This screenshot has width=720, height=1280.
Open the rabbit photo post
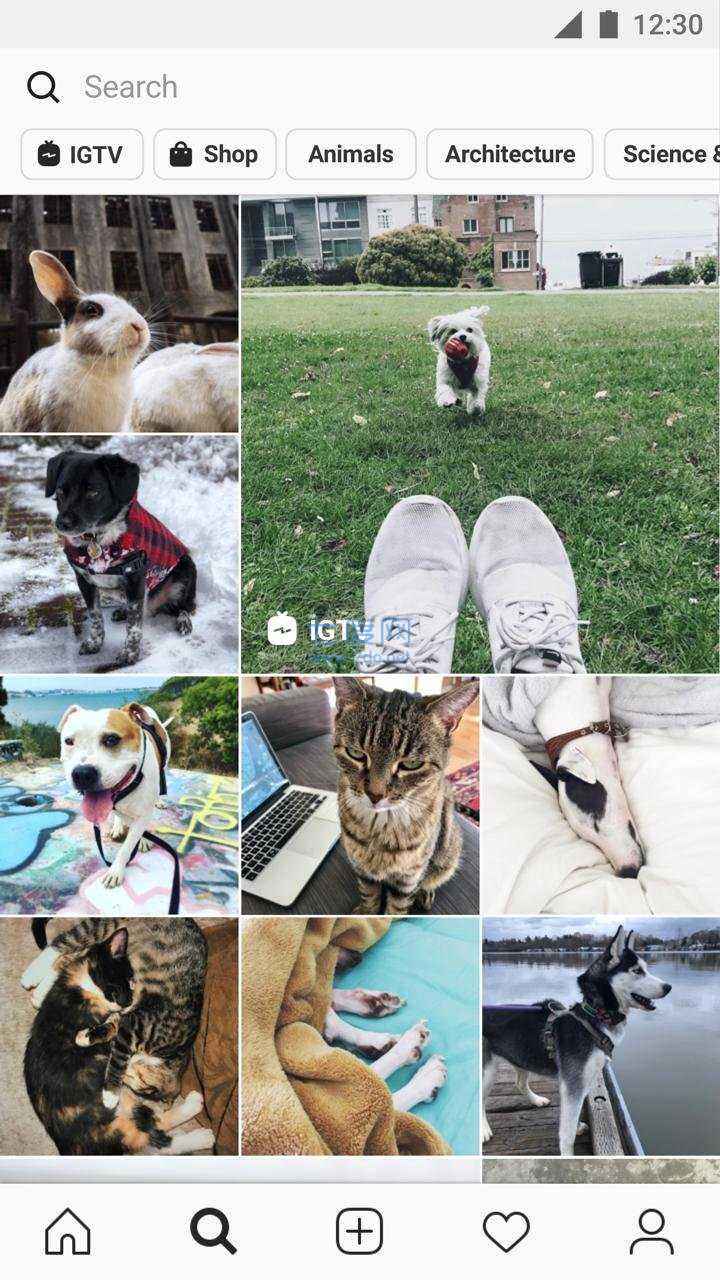[119, 314]
